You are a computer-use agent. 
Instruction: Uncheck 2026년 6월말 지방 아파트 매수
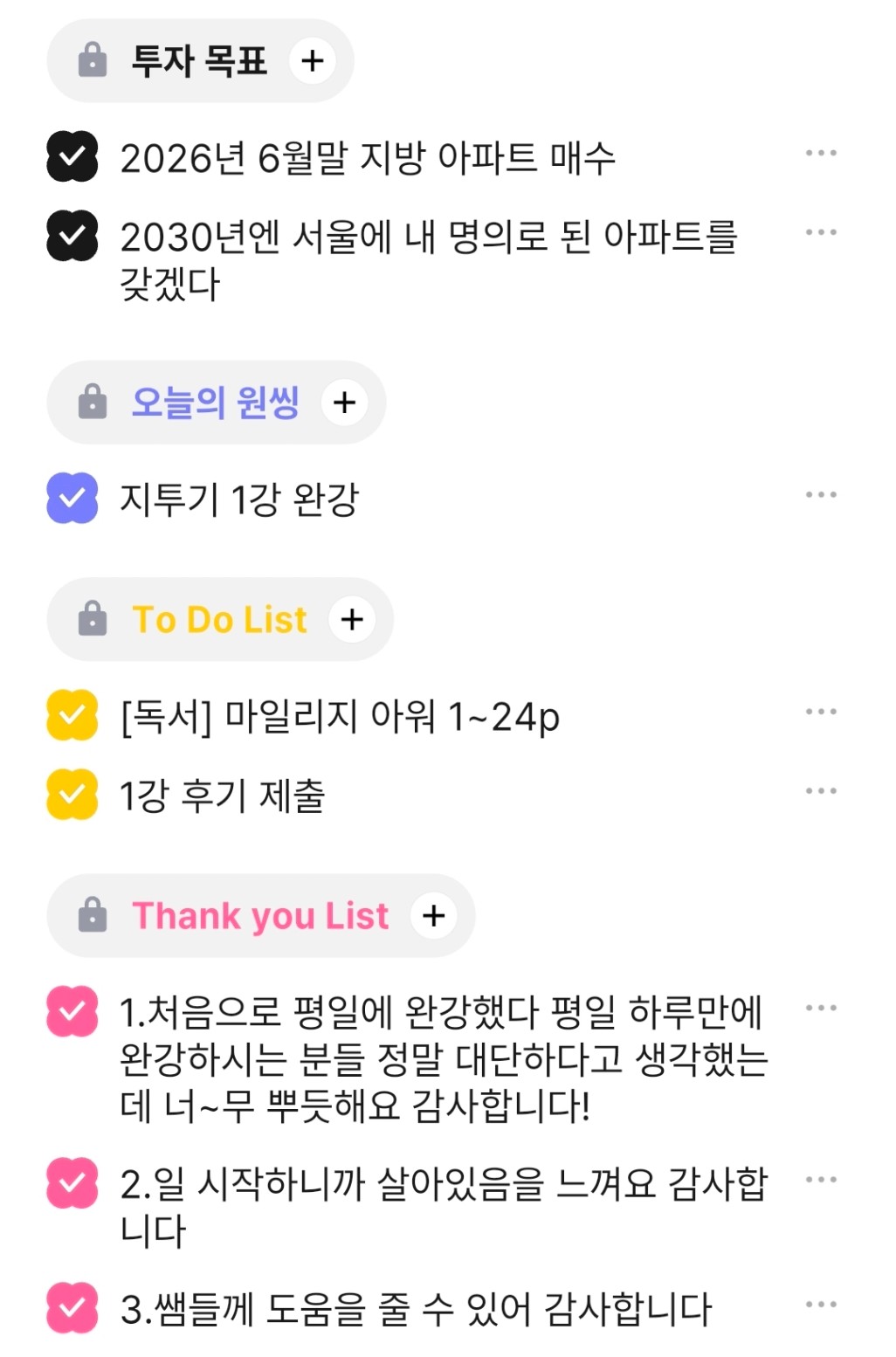click(72, 156)
